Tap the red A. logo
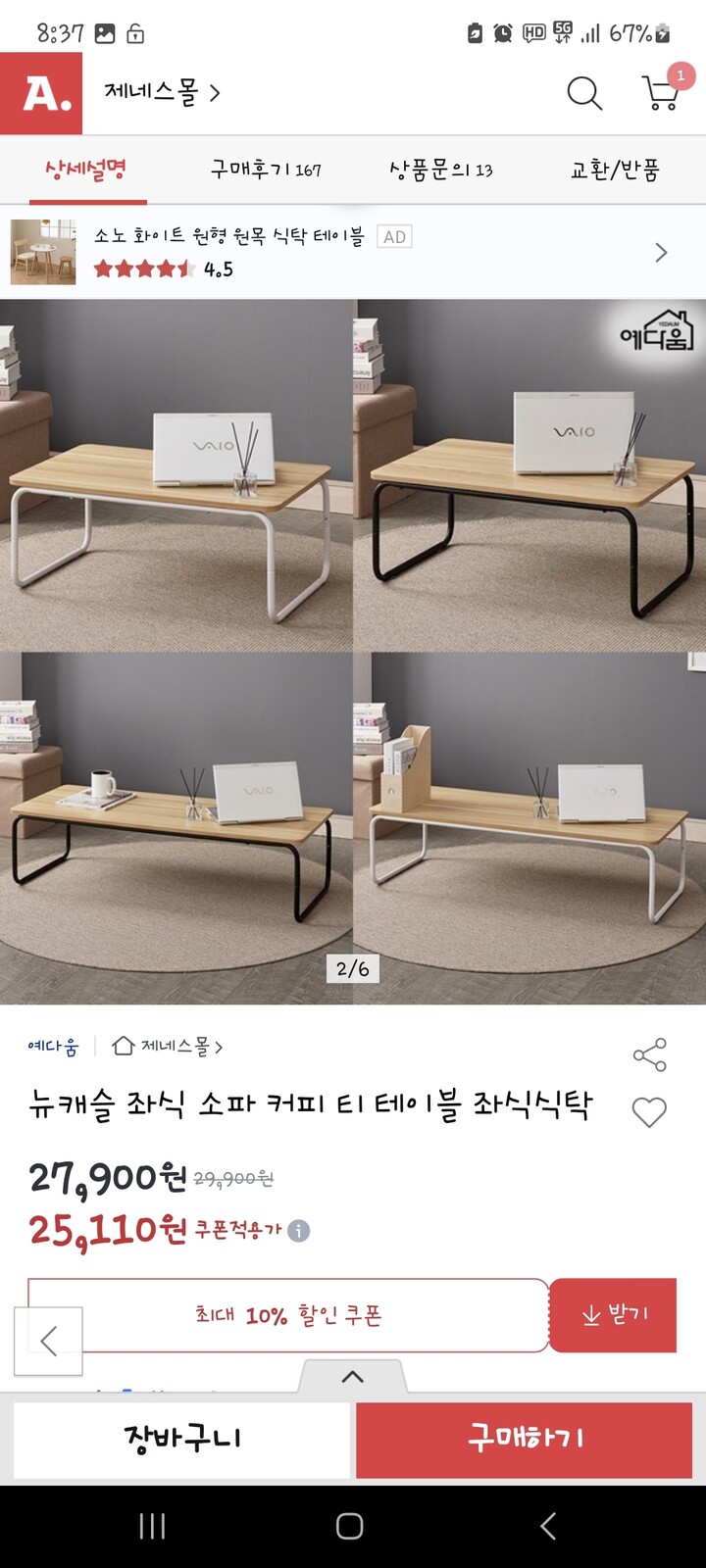Viewport: 706px width, 1568px height. pyautogui.click(x=41, y=93)
